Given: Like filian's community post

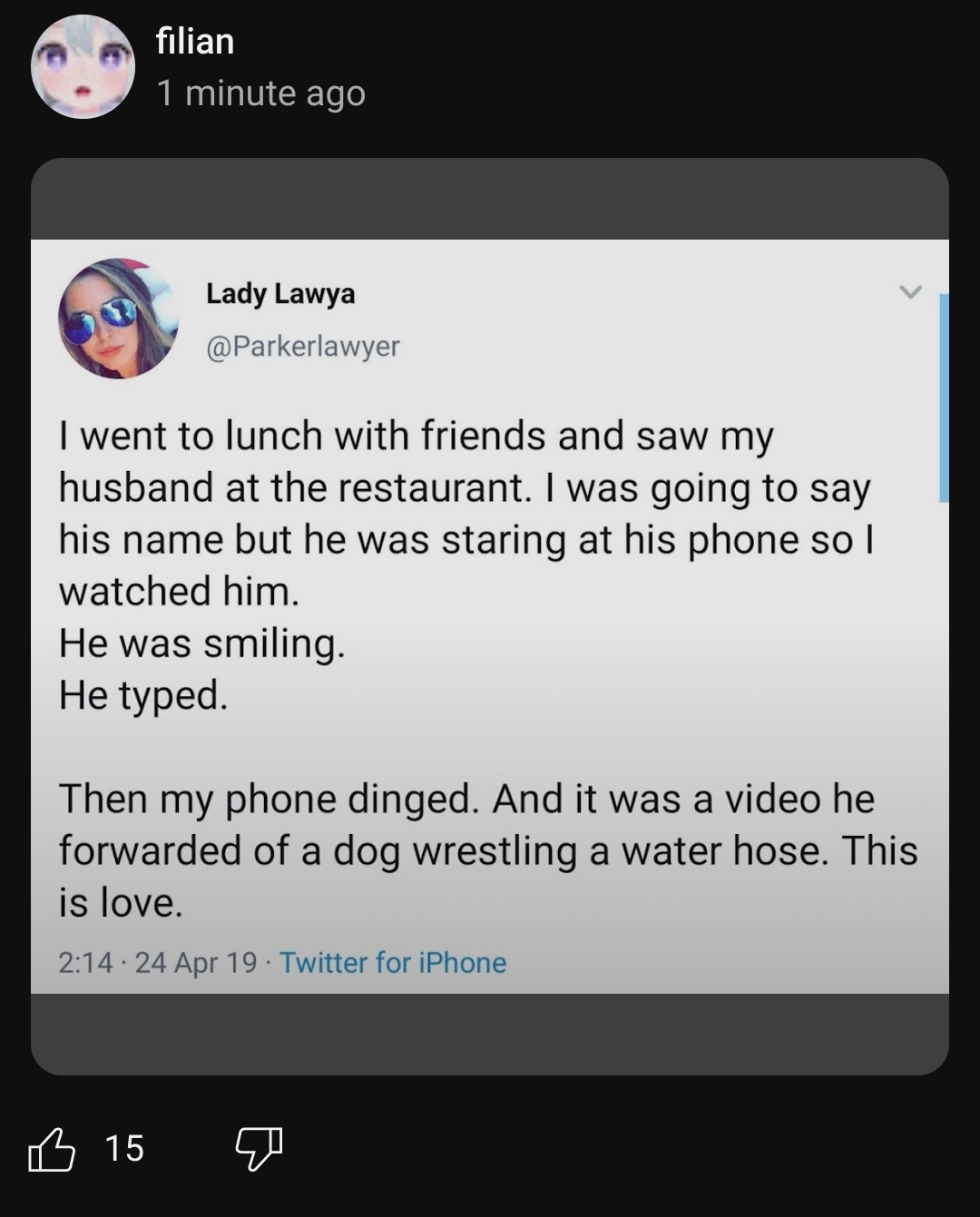Looking at the screenshot, I should (52, 1149).
